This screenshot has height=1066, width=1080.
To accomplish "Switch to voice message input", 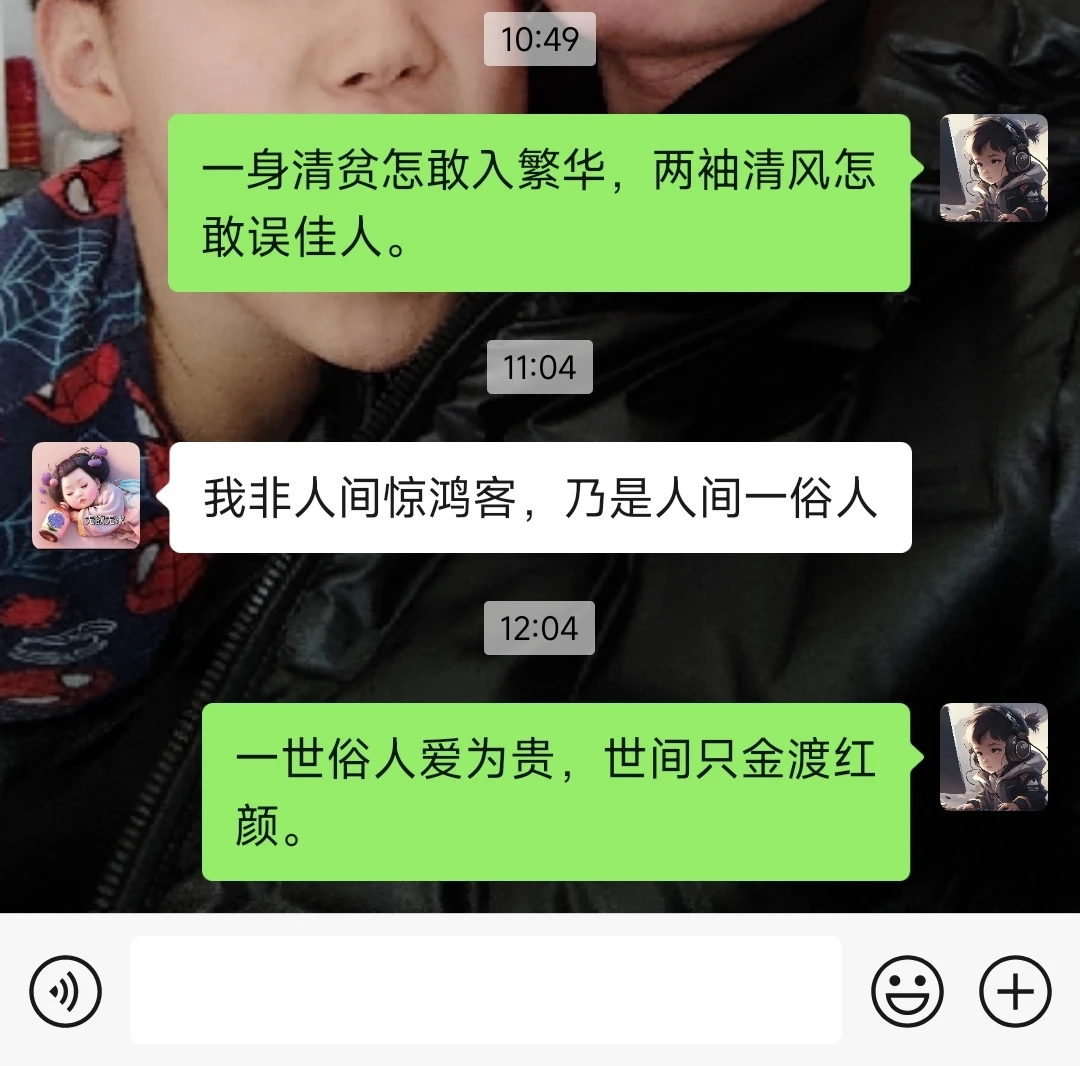I will click(65, 991).
